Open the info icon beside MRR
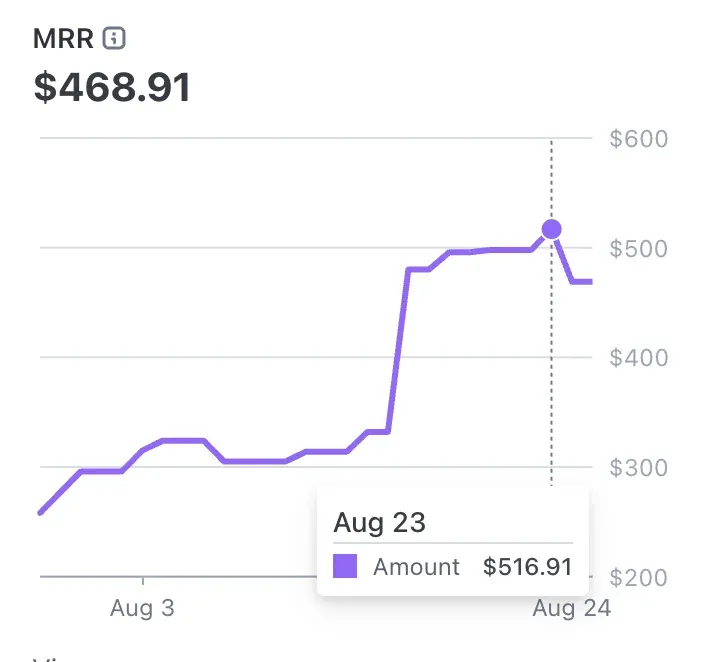The image size is (704, 662). point(116,39)
